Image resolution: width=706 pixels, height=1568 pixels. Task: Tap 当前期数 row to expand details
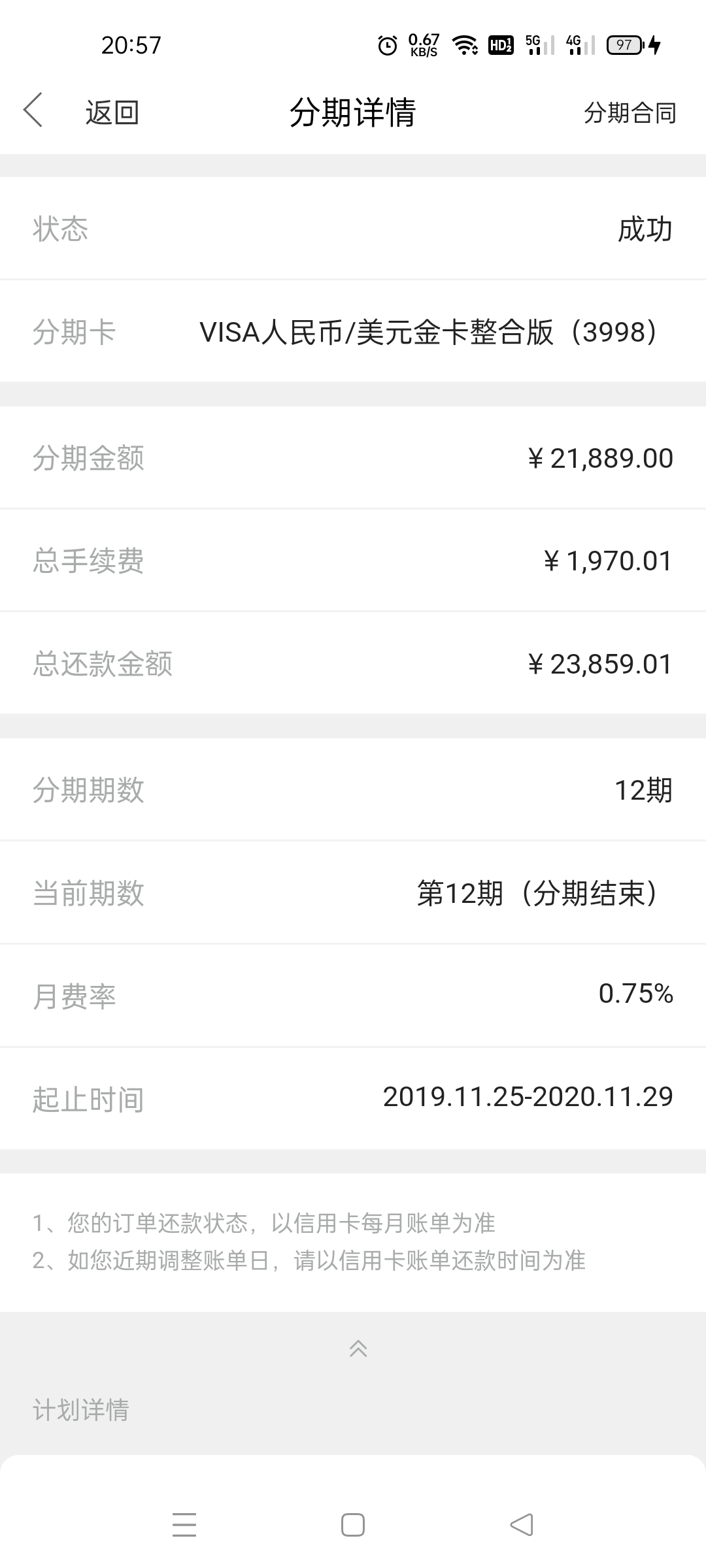(x=353, y=892)
